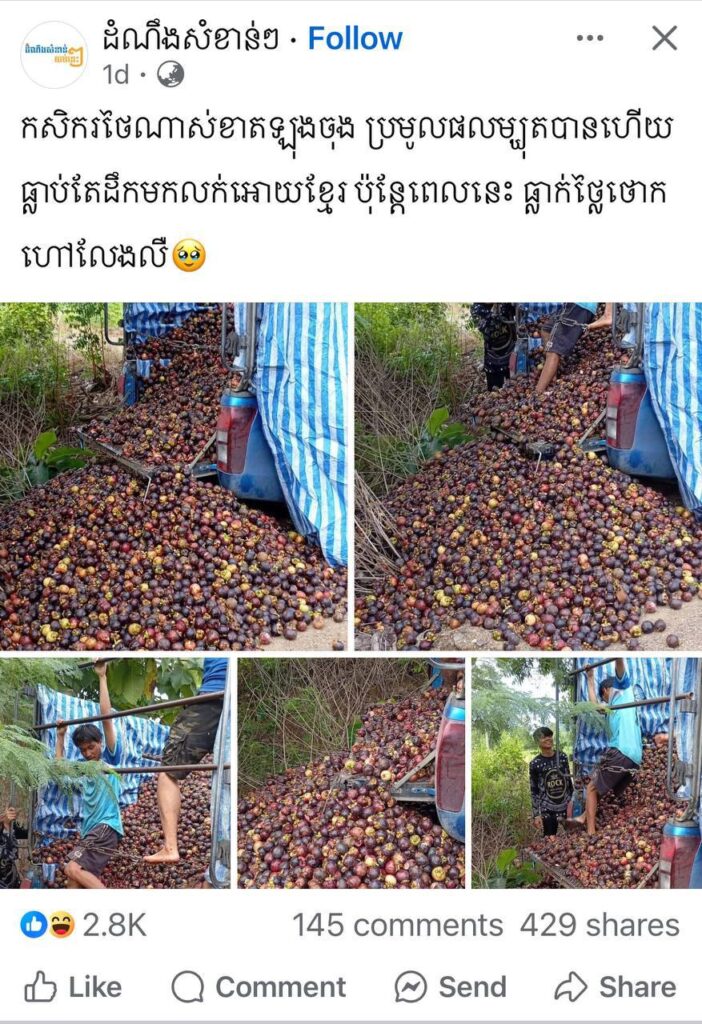Comment on this post

[x=258, y=987]
